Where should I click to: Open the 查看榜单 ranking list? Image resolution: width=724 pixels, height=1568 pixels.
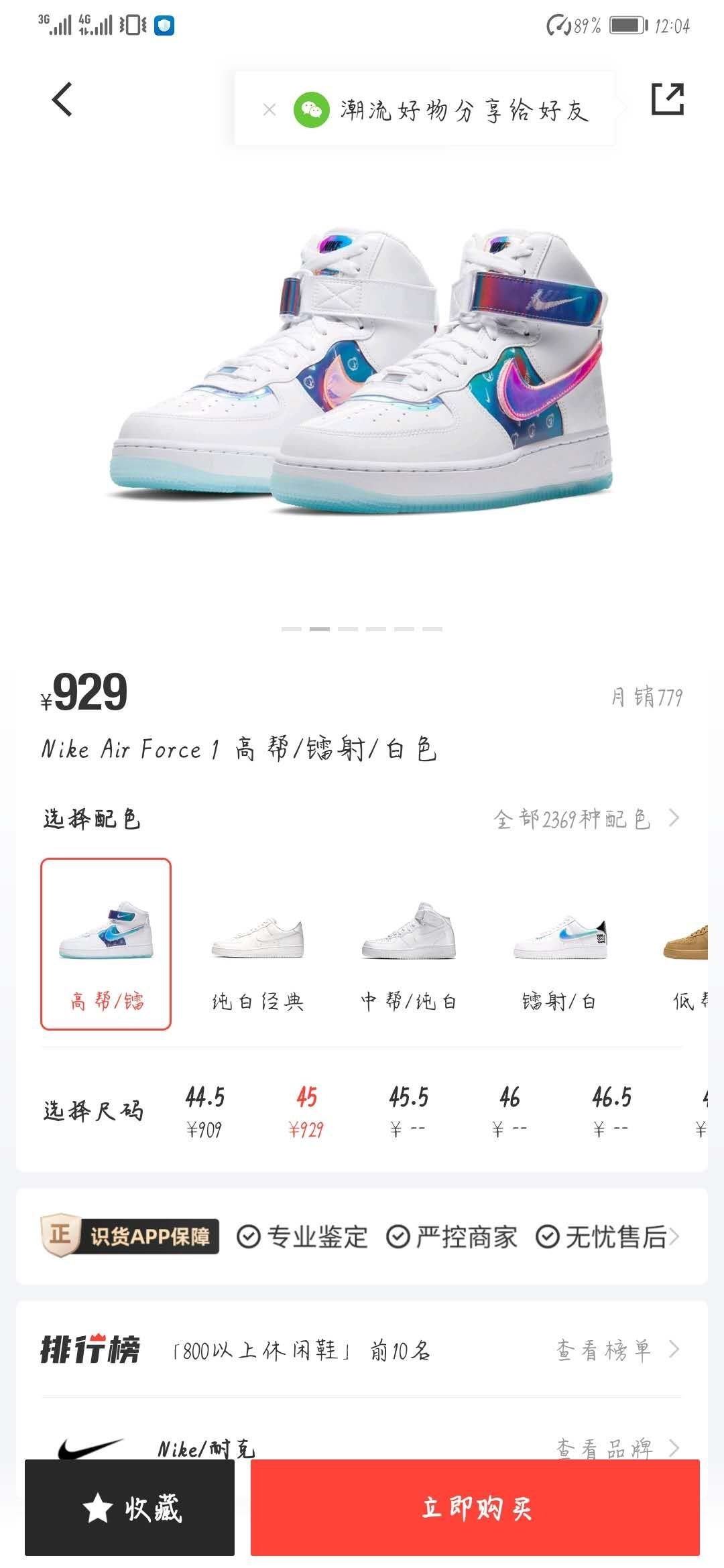pos(617,1350)
